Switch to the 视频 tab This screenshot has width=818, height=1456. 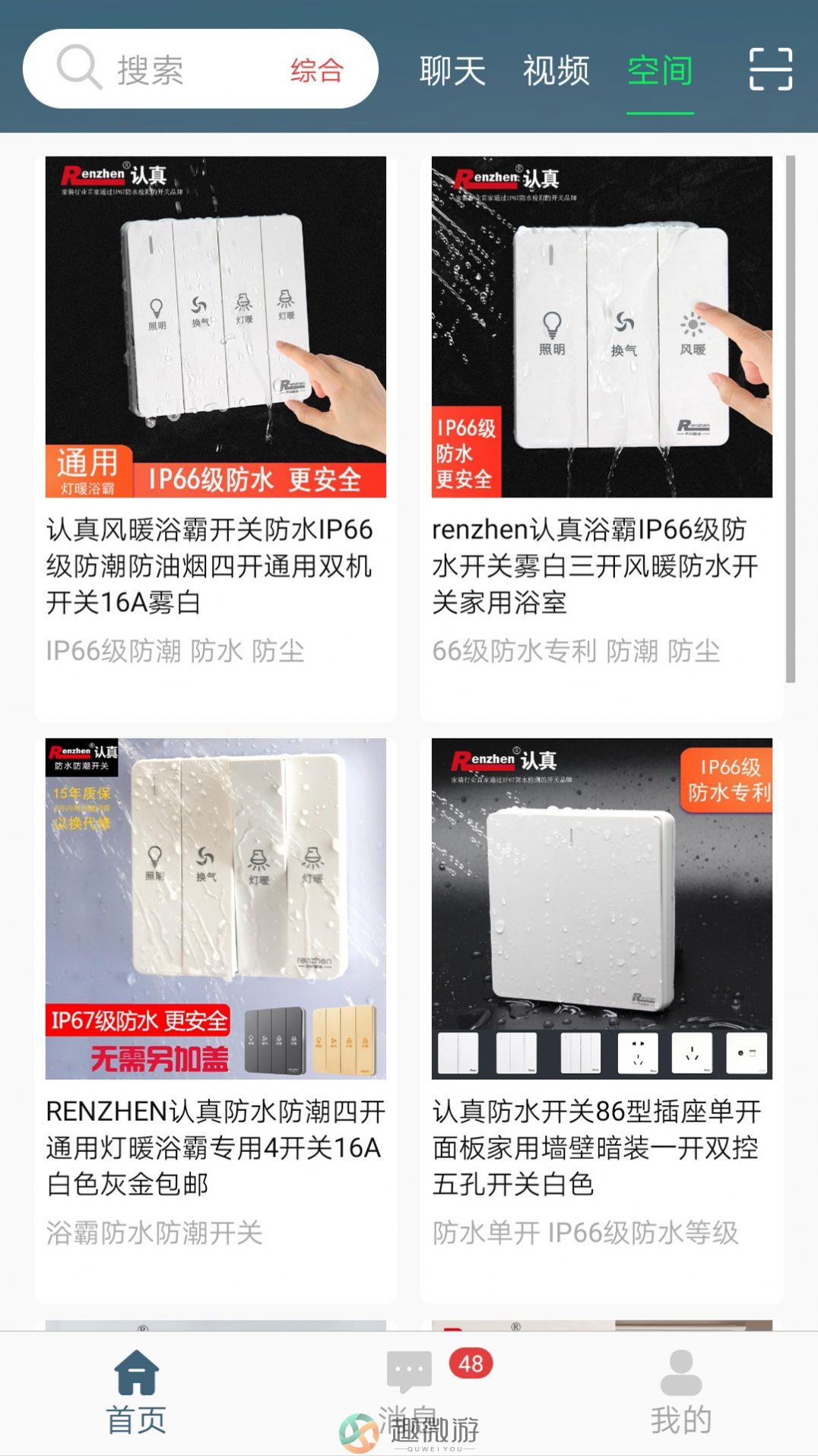(556, 71)
